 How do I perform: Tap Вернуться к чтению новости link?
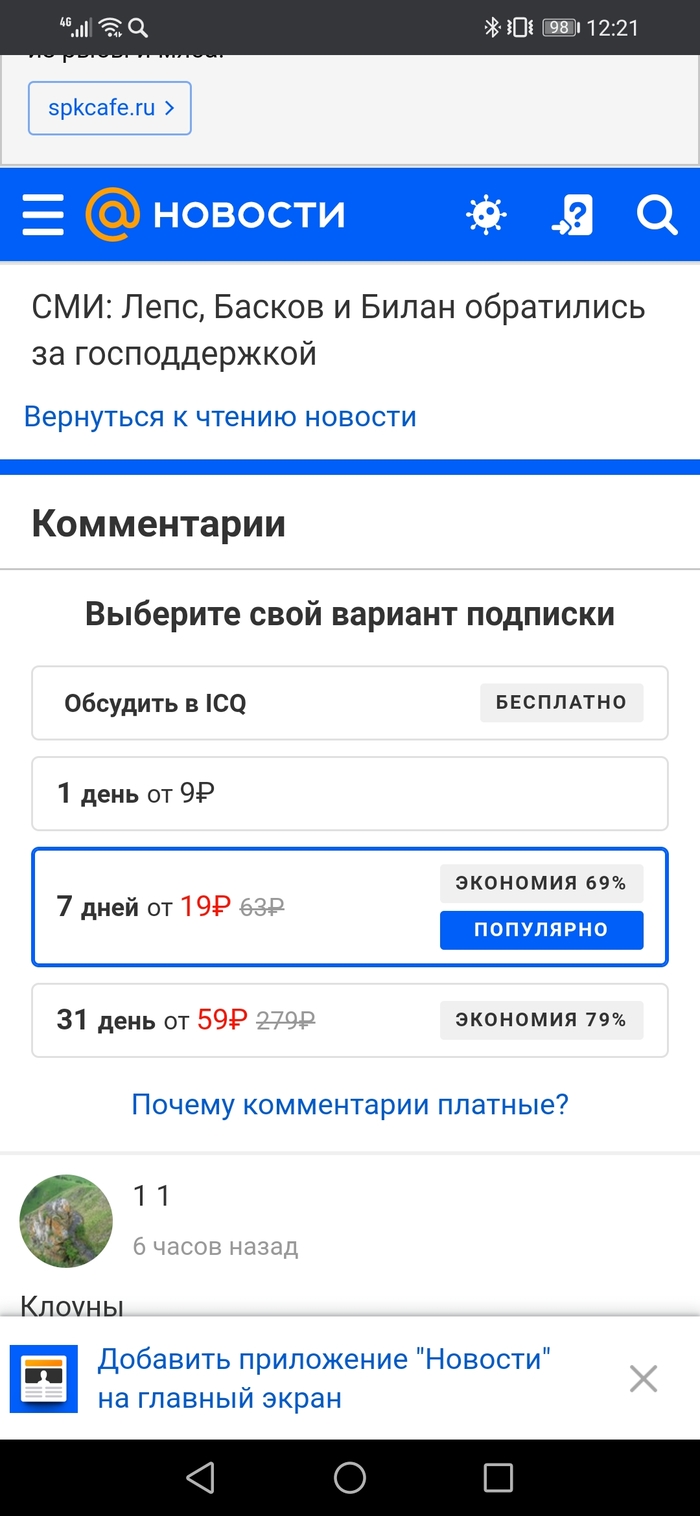220,416
